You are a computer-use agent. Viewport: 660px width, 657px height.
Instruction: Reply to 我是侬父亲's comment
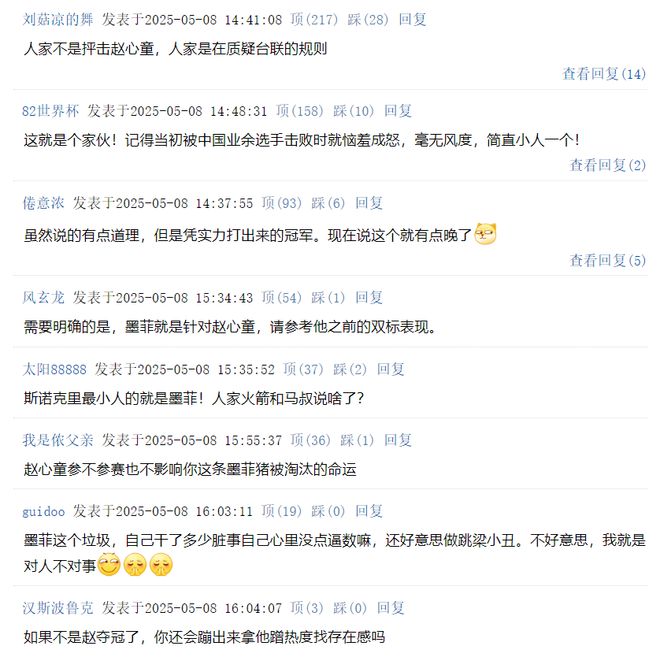[x=398, y=440]
